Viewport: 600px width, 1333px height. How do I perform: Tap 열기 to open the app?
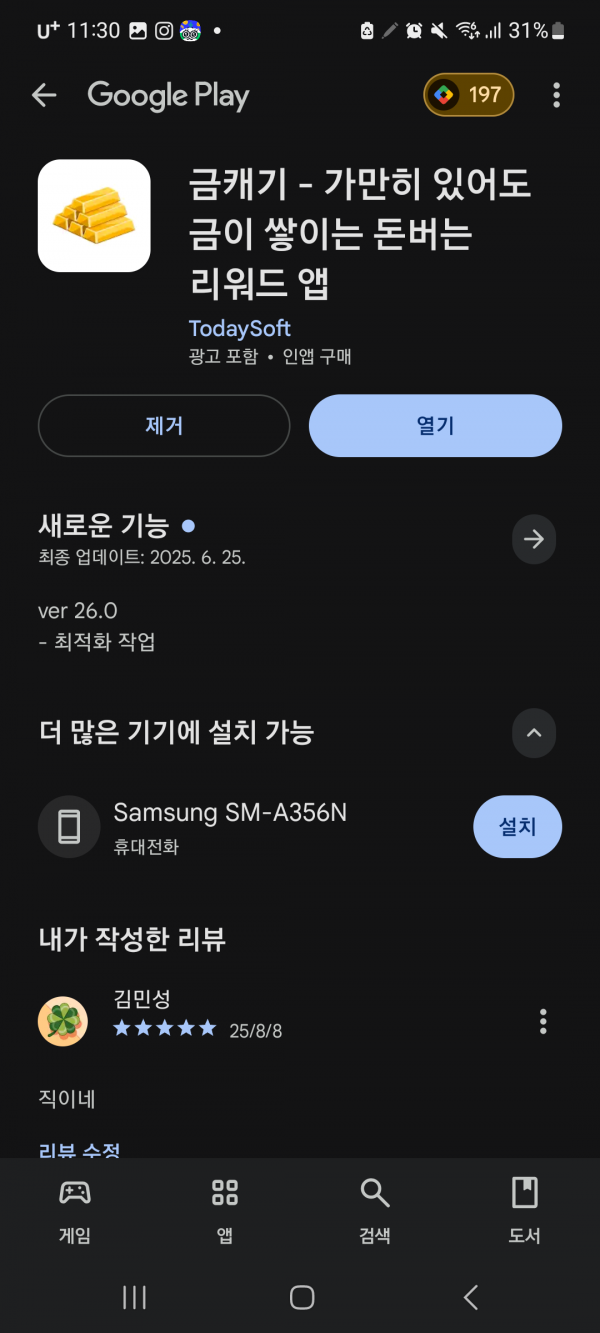[435, 425]
